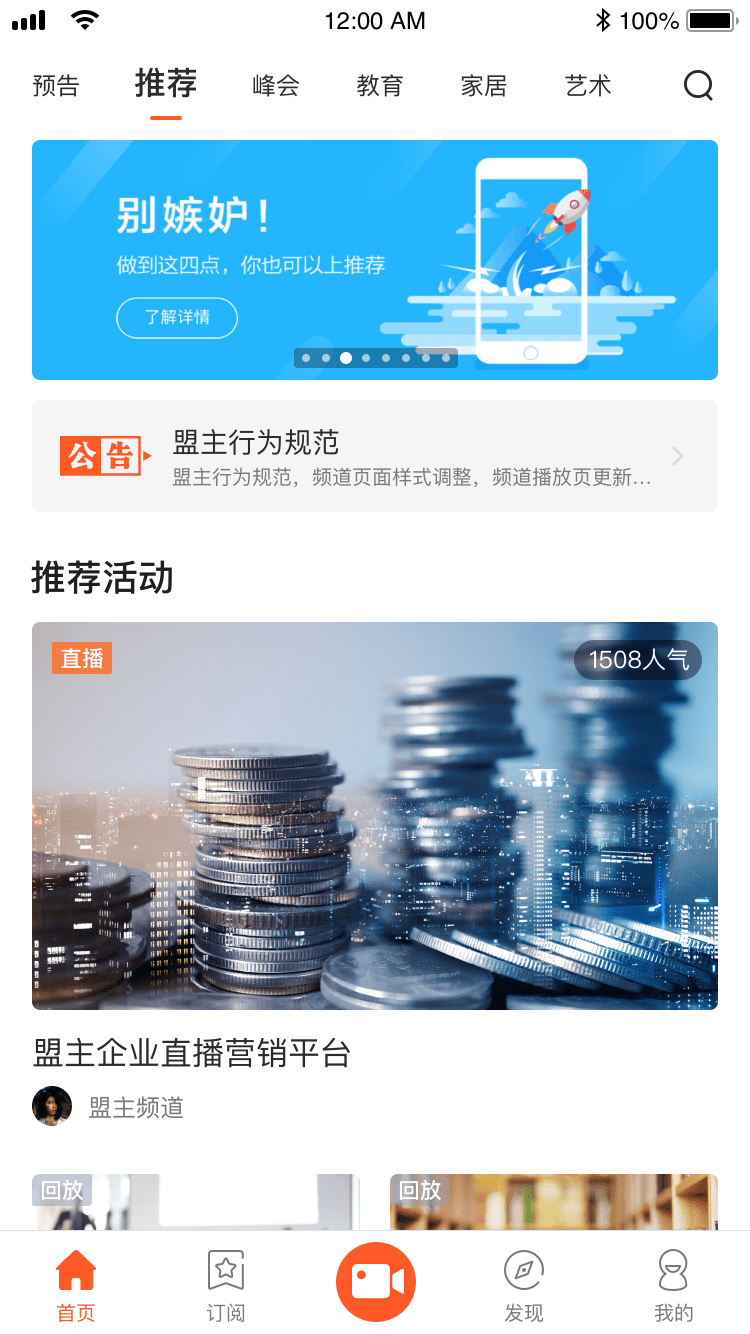Open subscriptions via the star badge icon
This screenshot has width=750, height=1334.
[225, 1270]
